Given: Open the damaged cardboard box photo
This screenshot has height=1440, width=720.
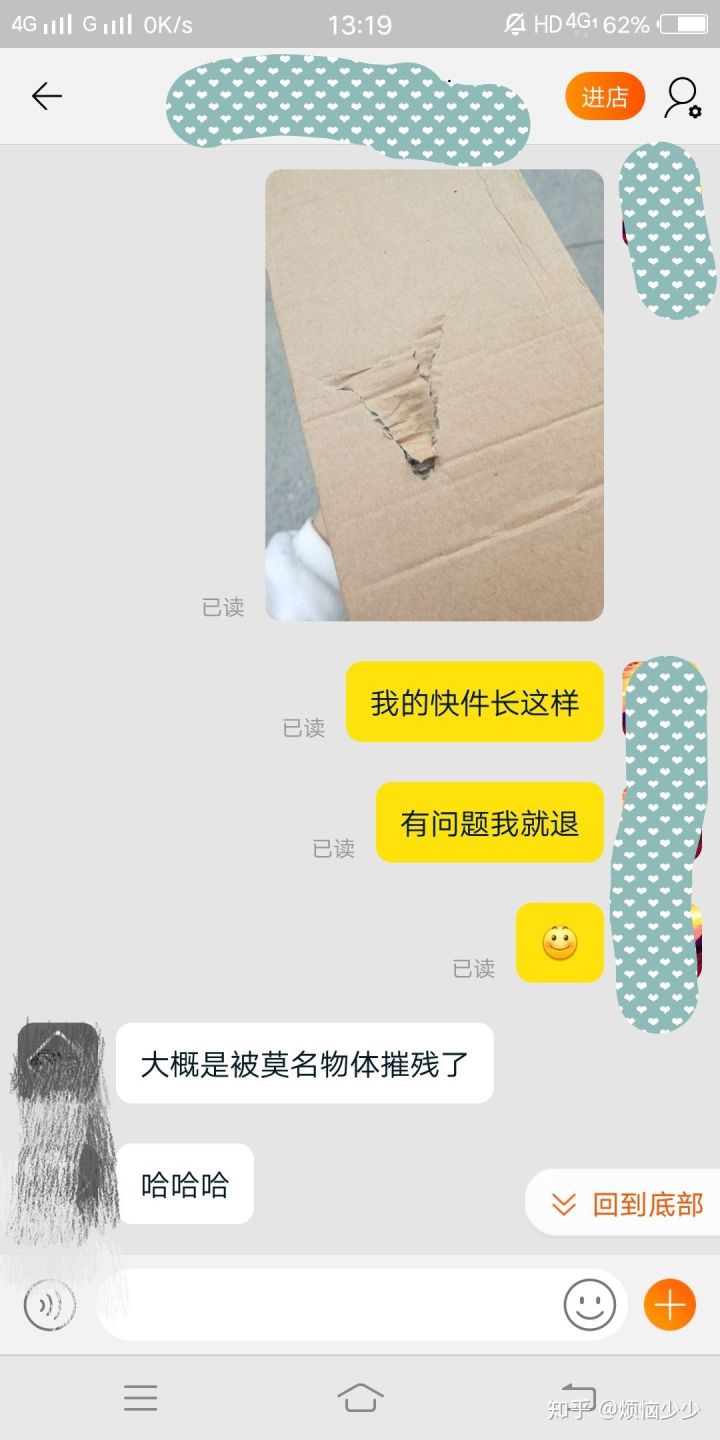Looking at the screenshot, I should tap(434, 395).
